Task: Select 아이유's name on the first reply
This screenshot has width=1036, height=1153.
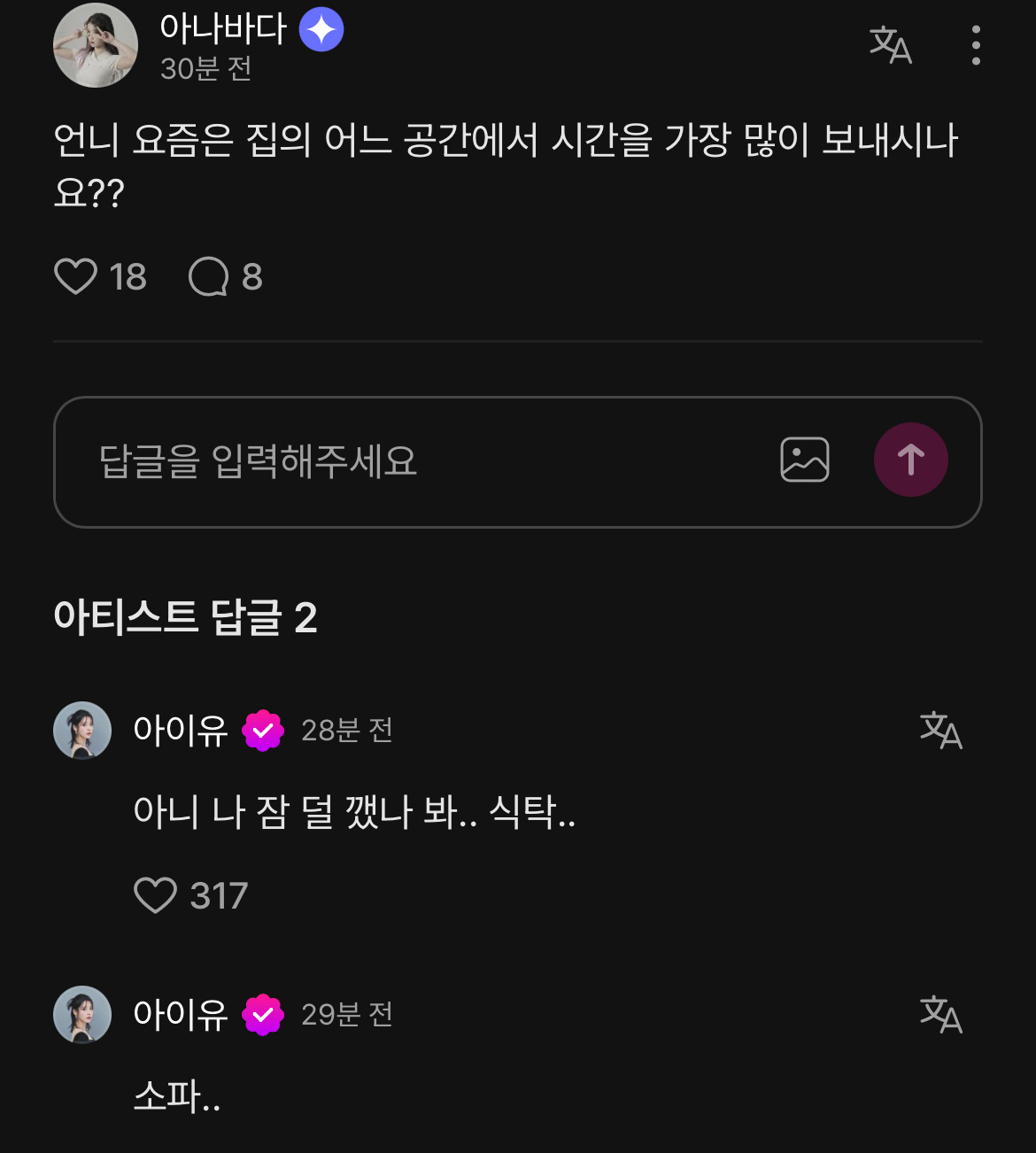Action: pyautogui.click(x=181, y=730)
